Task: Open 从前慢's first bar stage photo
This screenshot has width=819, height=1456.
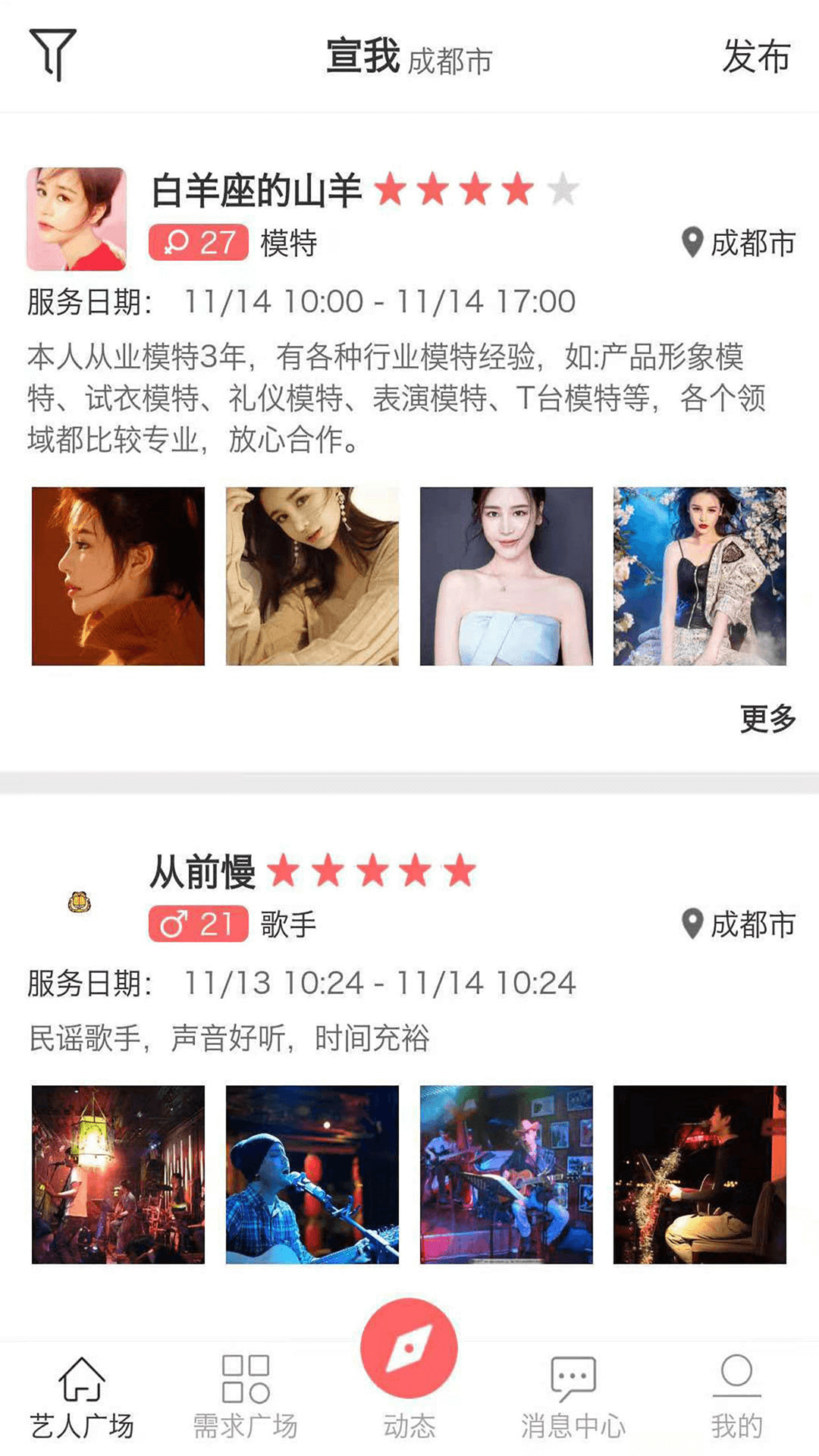Action: [x=118, y=1175]
